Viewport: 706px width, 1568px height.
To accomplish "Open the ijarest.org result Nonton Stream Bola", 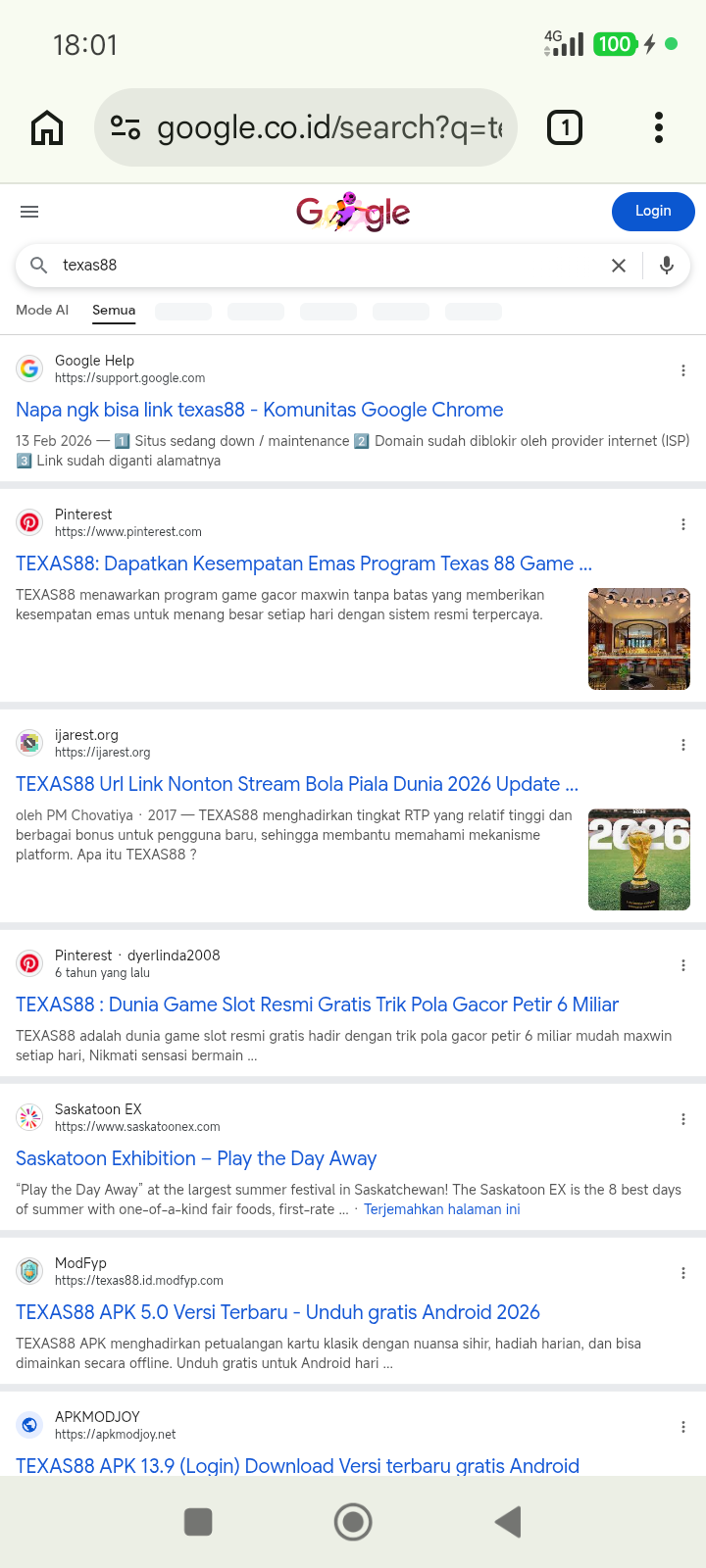I will (x=297, y=784).
